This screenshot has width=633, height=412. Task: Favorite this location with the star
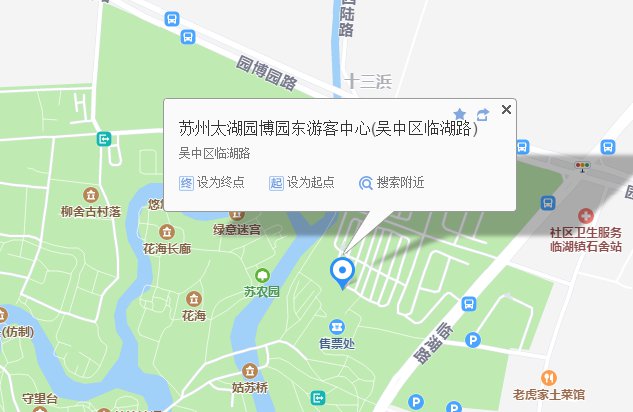[x=459, y=114]
